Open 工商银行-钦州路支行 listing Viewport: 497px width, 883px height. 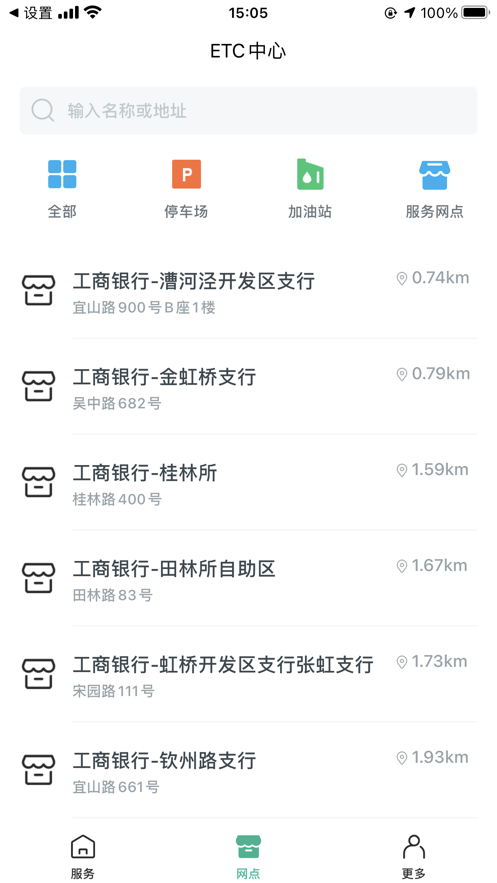point(248,769)
